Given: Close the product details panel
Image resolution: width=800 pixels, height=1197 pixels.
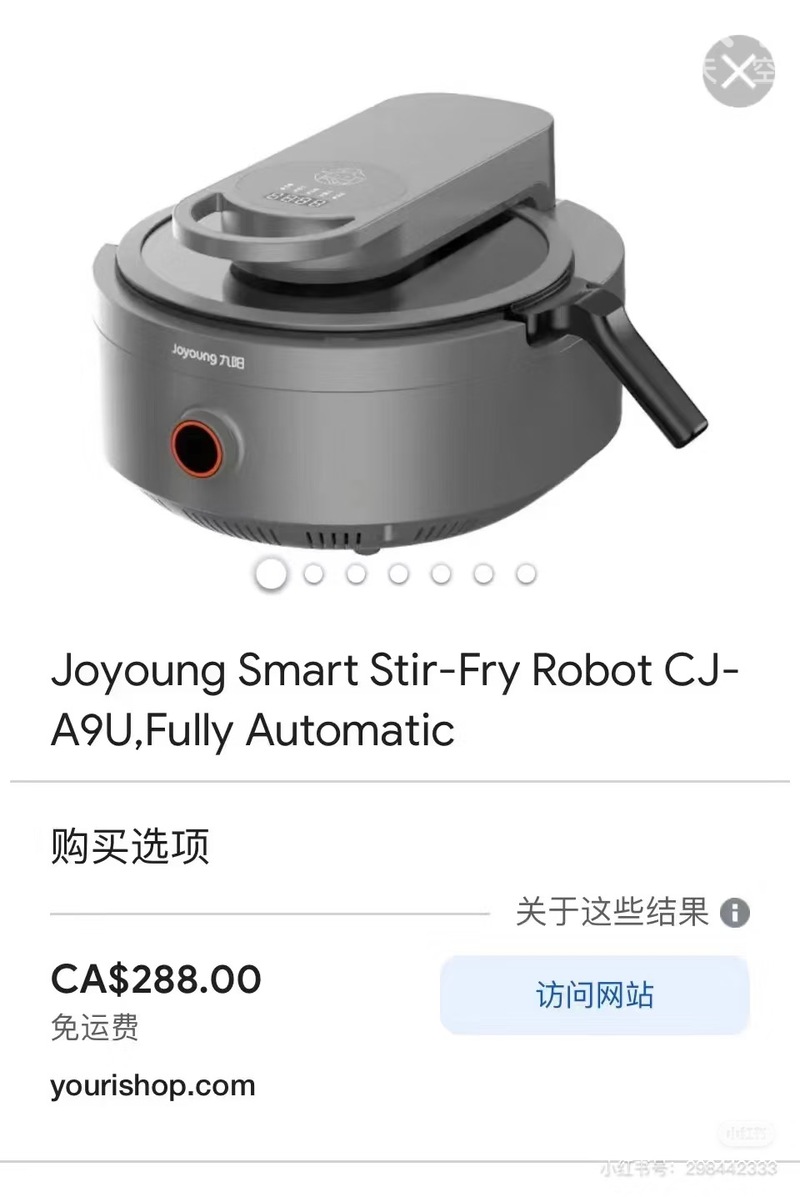Looking at the screenshot, I should [738, 71].
